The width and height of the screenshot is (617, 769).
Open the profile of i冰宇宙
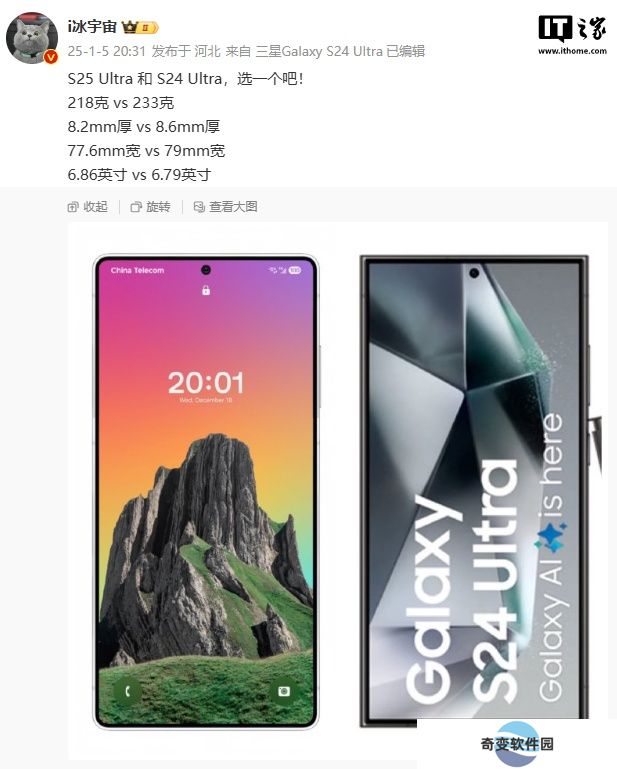[92, 27]
